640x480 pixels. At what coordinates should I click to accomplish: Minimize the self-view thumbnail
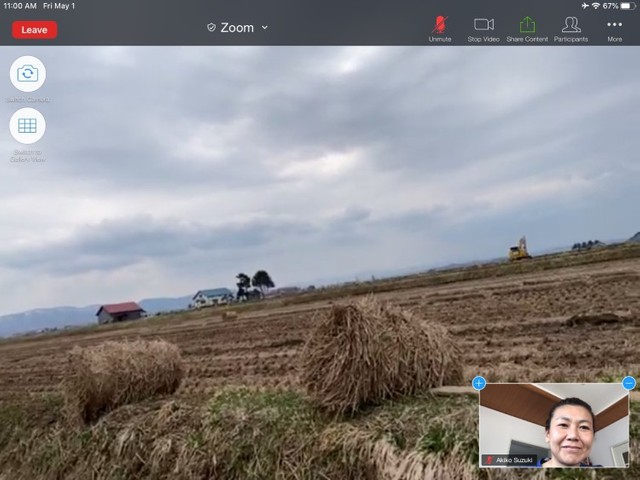[629, 383]
